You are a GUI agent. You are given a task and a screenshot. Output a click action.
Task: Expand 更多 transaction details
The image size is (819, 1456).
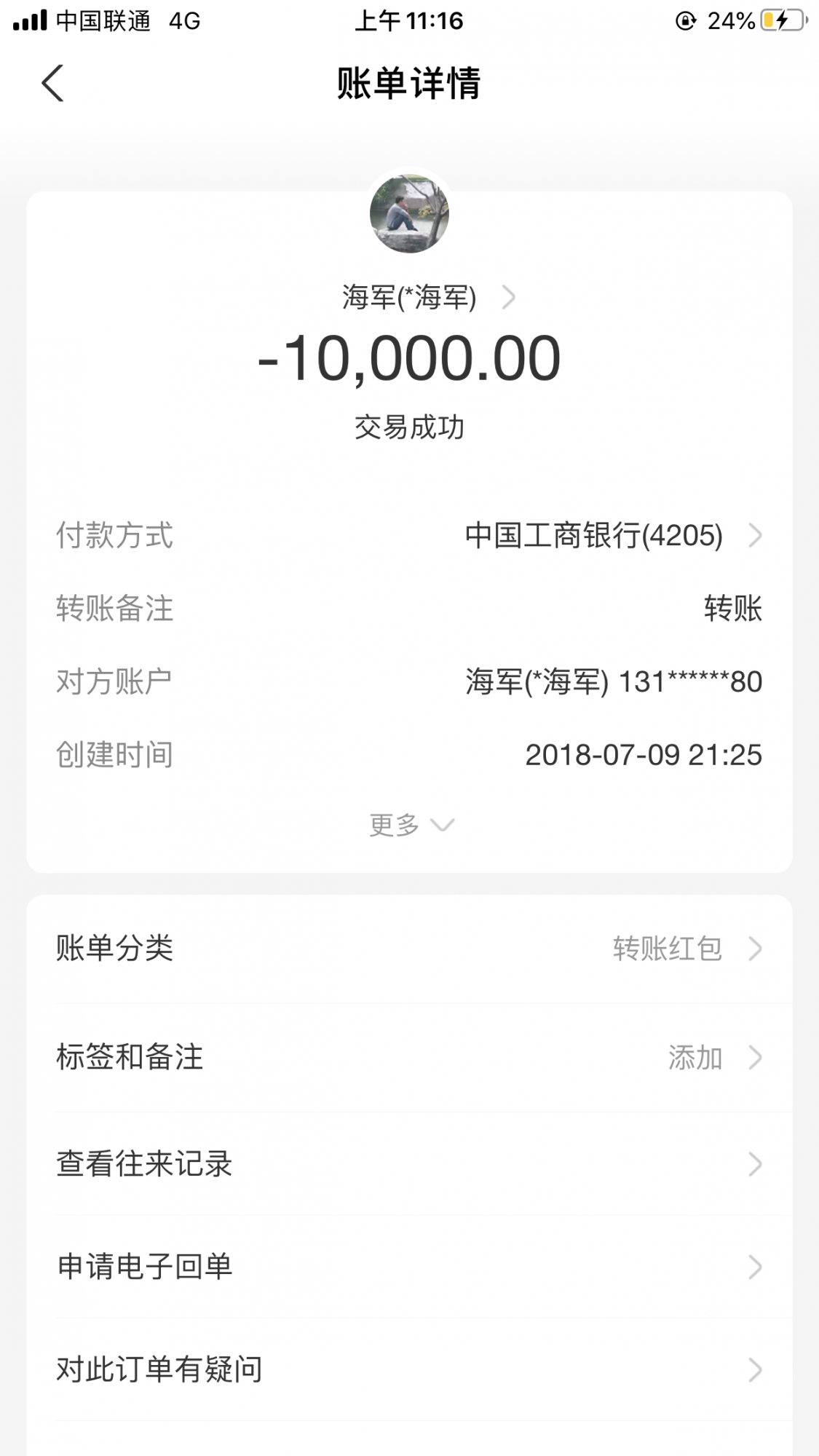(x=411, y=825)
